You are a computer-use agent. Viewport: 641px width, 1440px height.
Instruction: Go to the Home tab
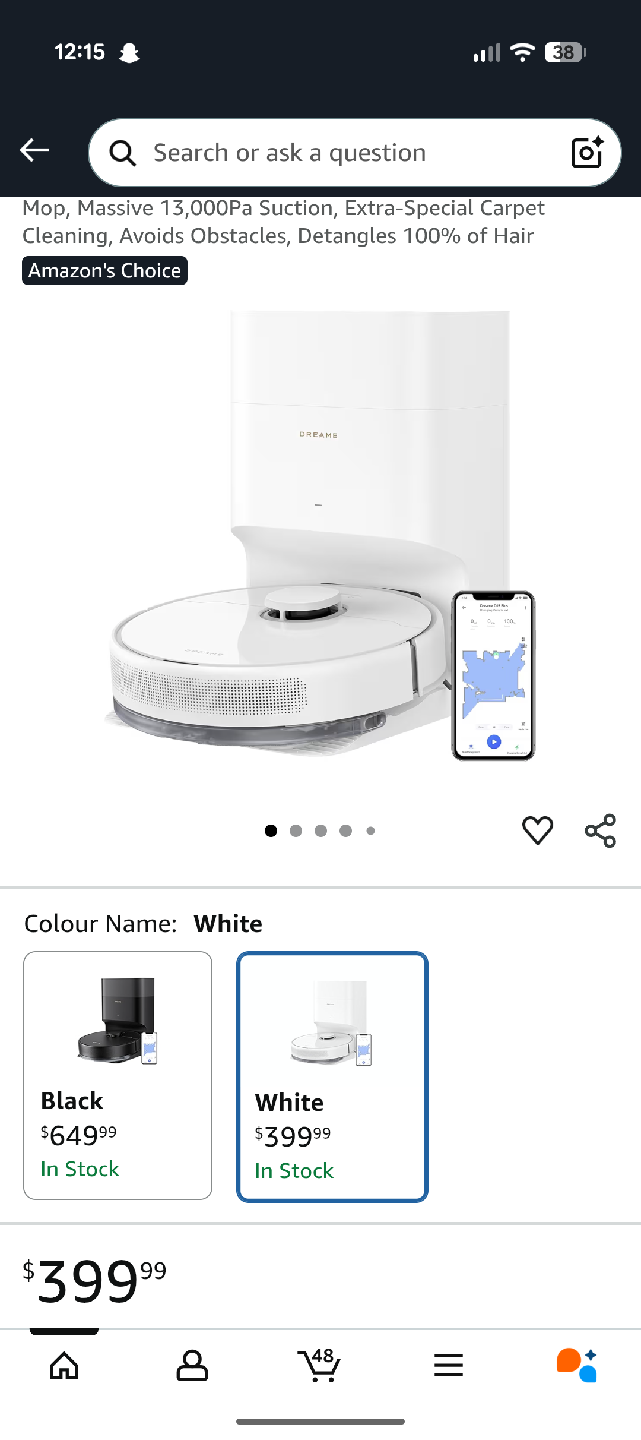64,1365
